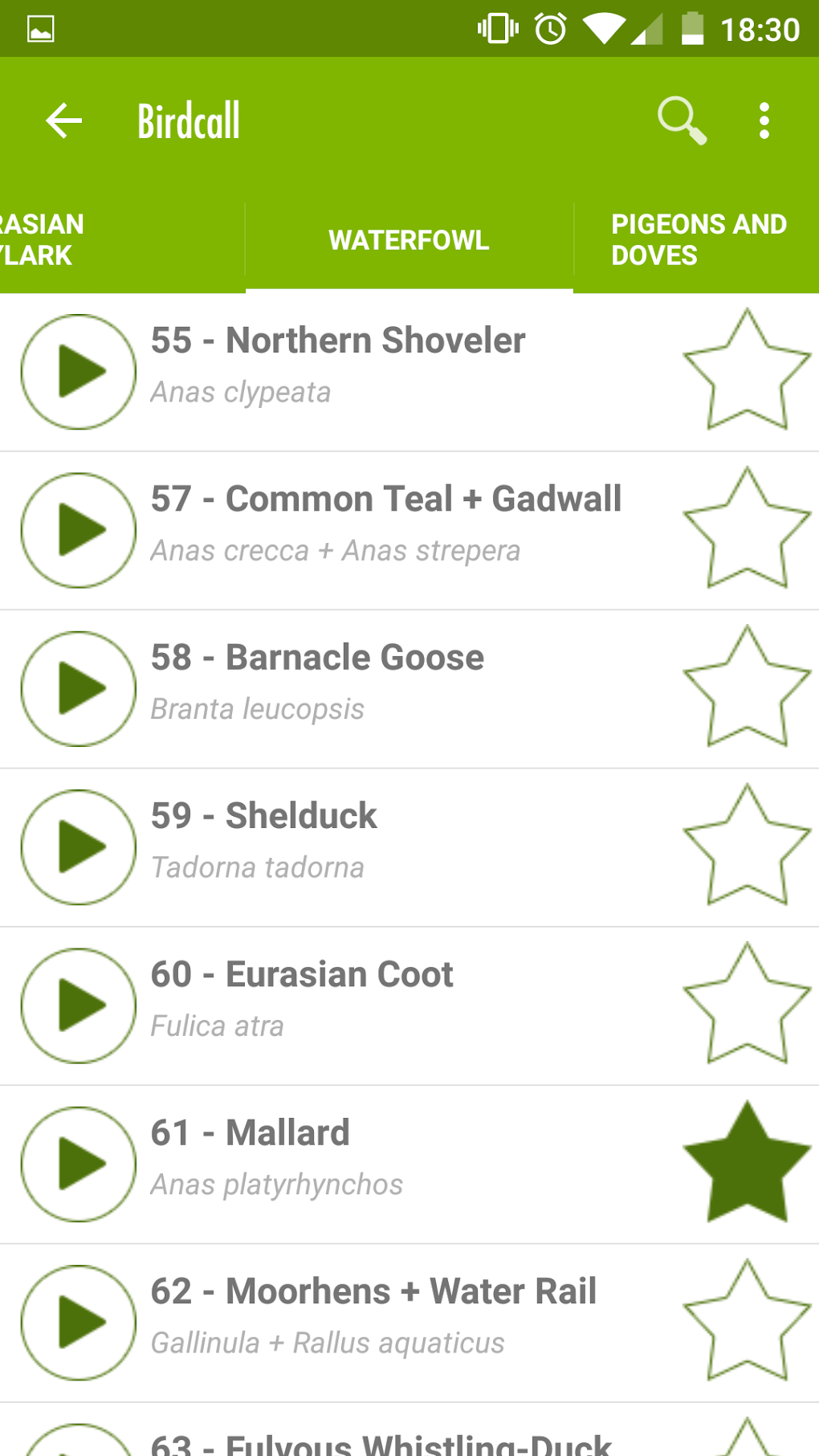Play the Mallard recording
Viewport: 819px width, 1456px height.
point(77,1164)
